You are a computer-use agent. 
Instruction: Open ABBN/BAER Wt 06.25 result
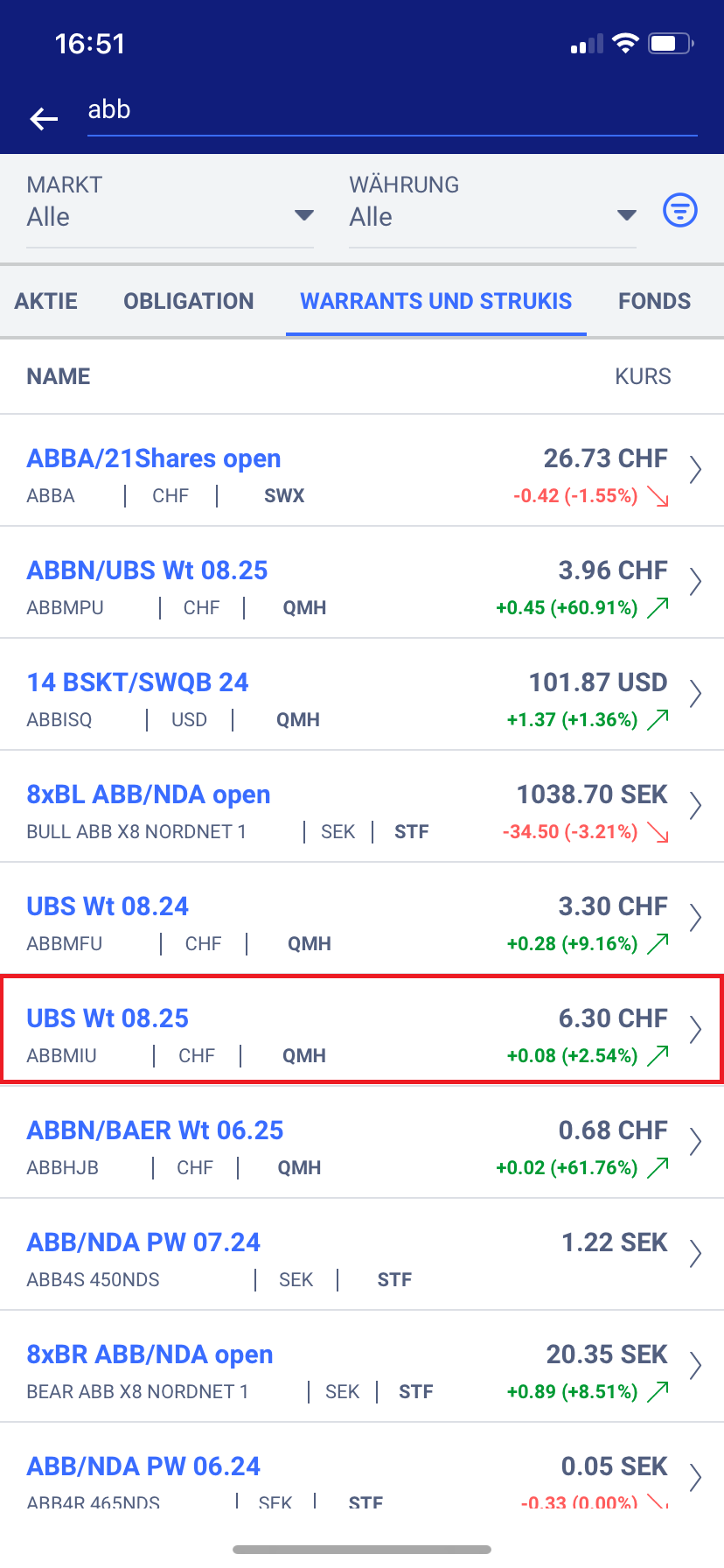362,1143
